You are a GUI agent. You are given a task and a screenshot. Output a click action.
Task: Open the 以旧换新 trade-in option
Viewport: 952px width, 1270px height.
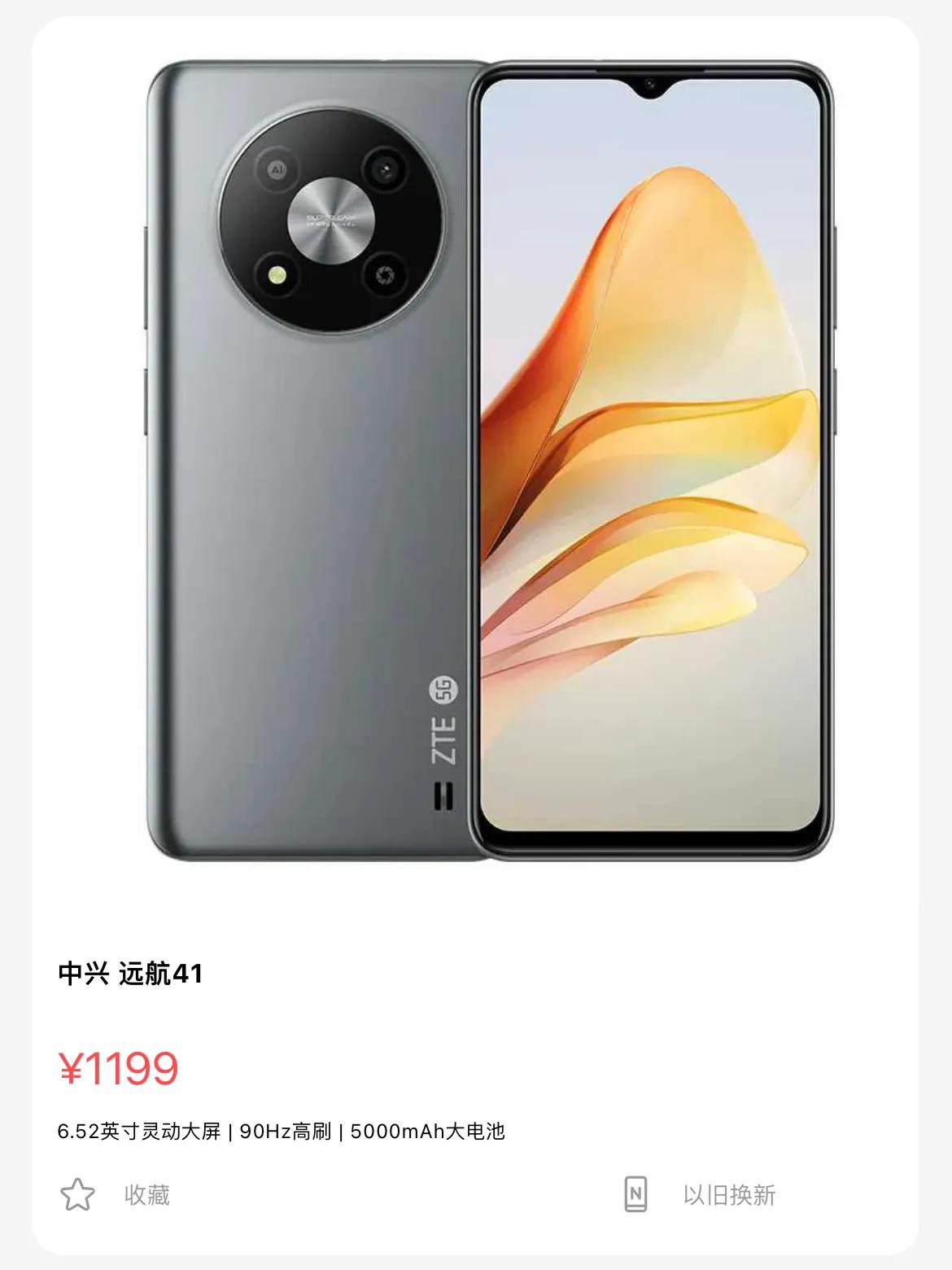(700, 1194)
